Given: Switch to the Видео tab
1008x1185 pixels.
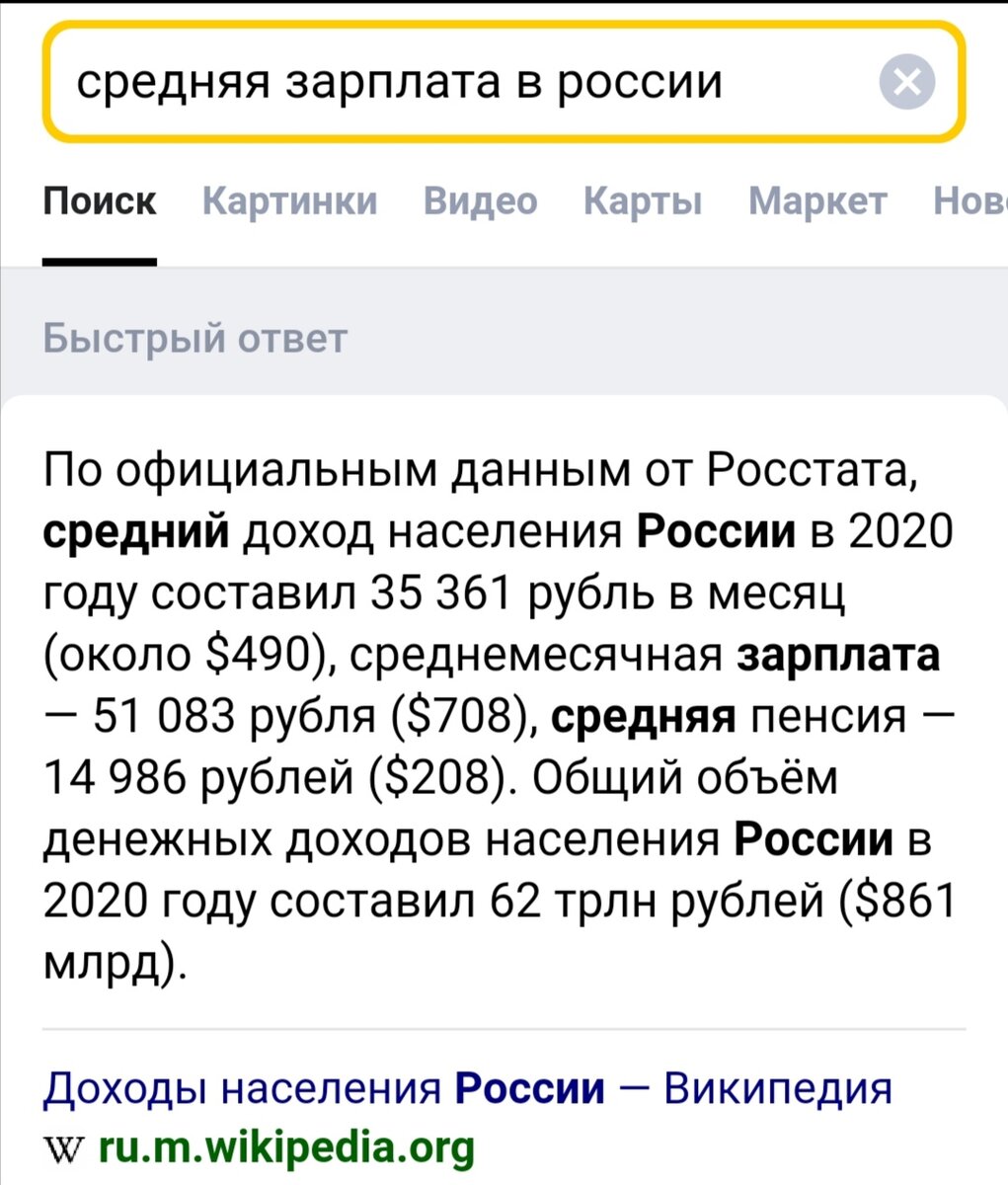Looking at the screenshot, I should [480, 201].
